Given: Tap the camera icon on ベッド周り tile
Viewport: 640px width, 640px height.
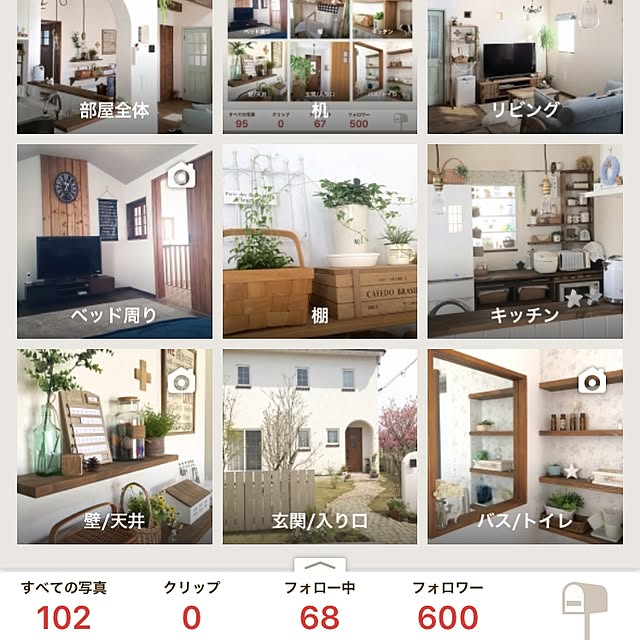Looking at the screenshot, I should 182,176.
